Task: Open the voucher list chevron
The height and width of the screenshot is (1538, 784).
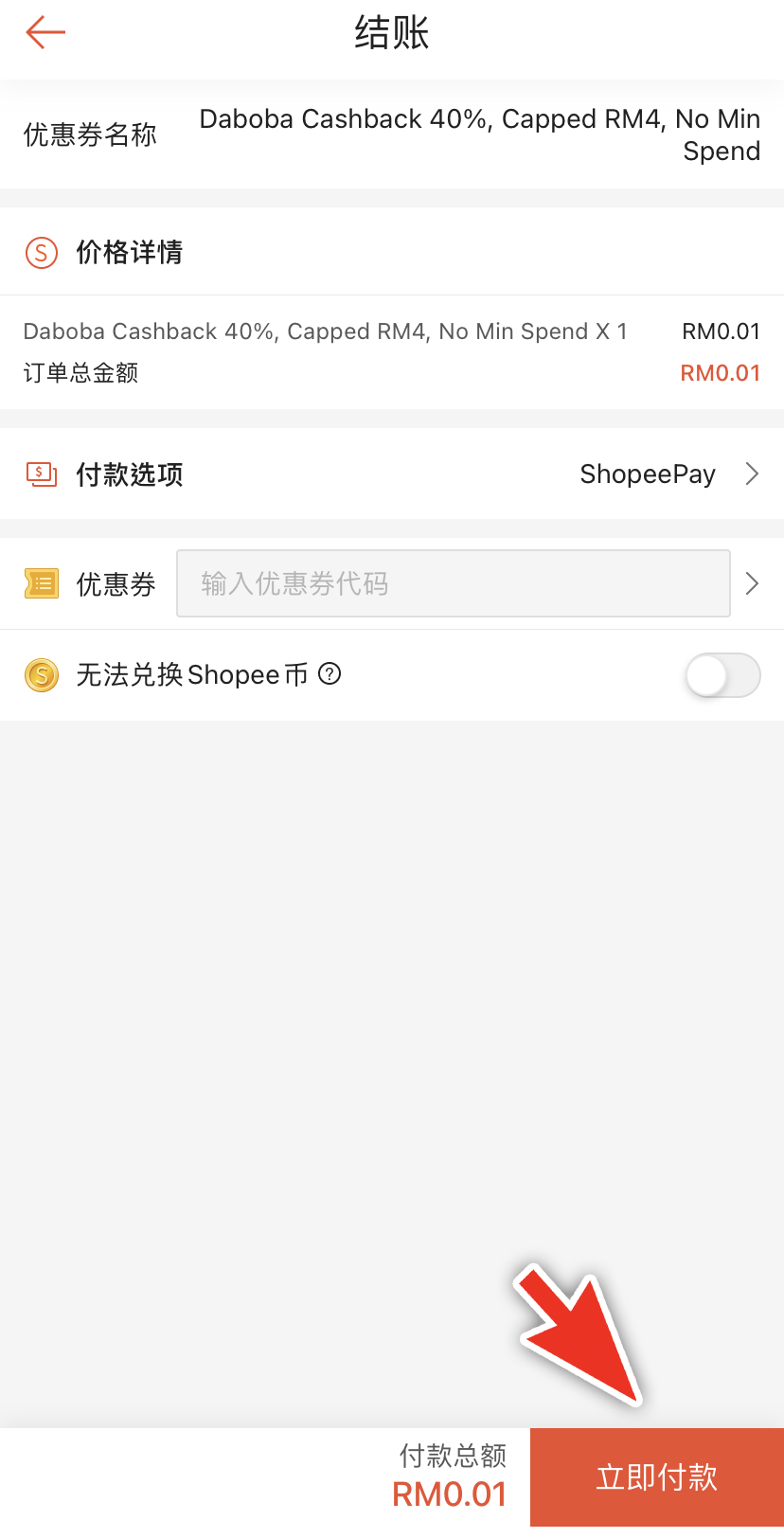Action: point(753,583)
